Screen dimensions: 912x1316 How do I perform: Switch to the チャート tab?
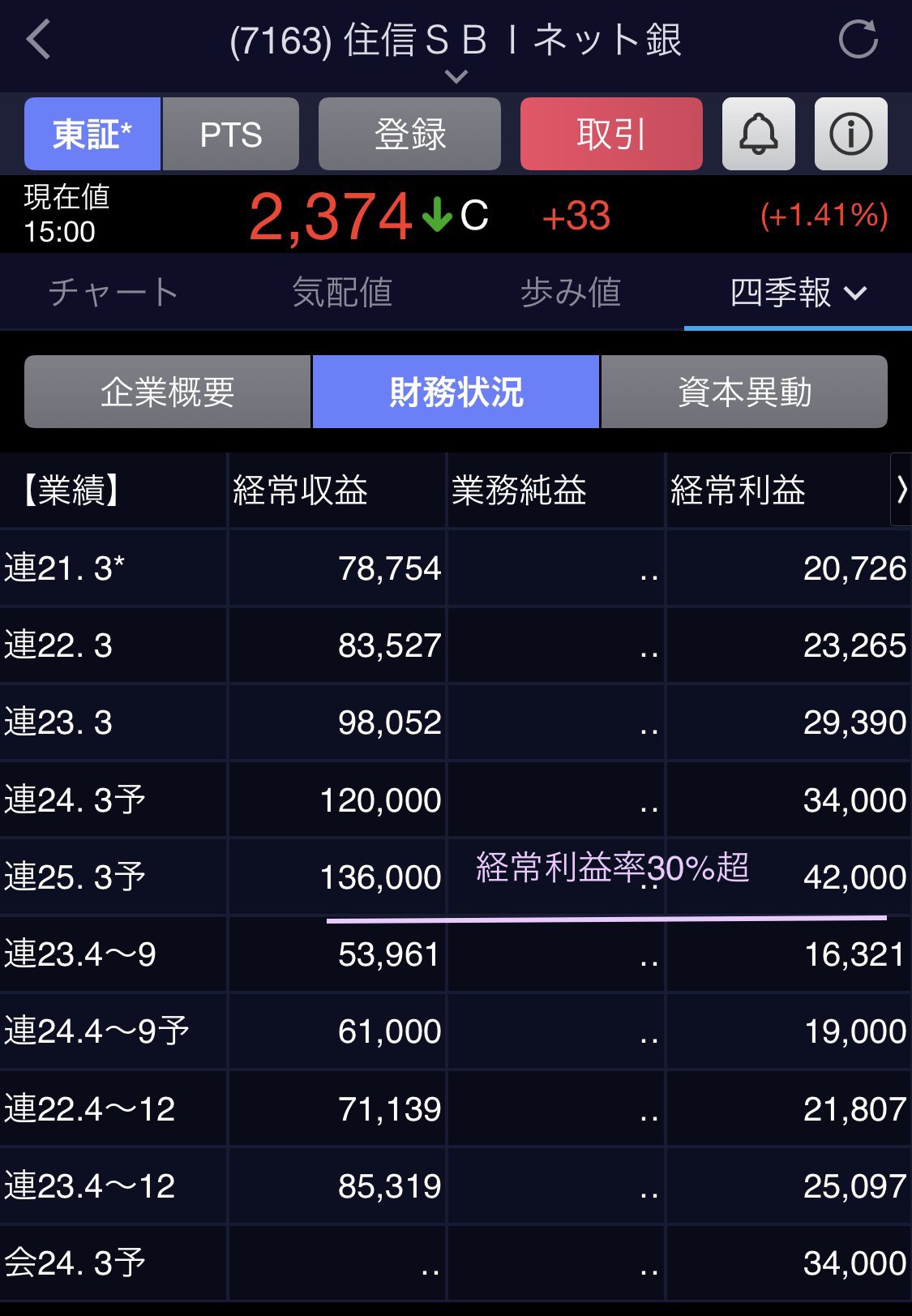pyautogui.click(x=113, y=293)
